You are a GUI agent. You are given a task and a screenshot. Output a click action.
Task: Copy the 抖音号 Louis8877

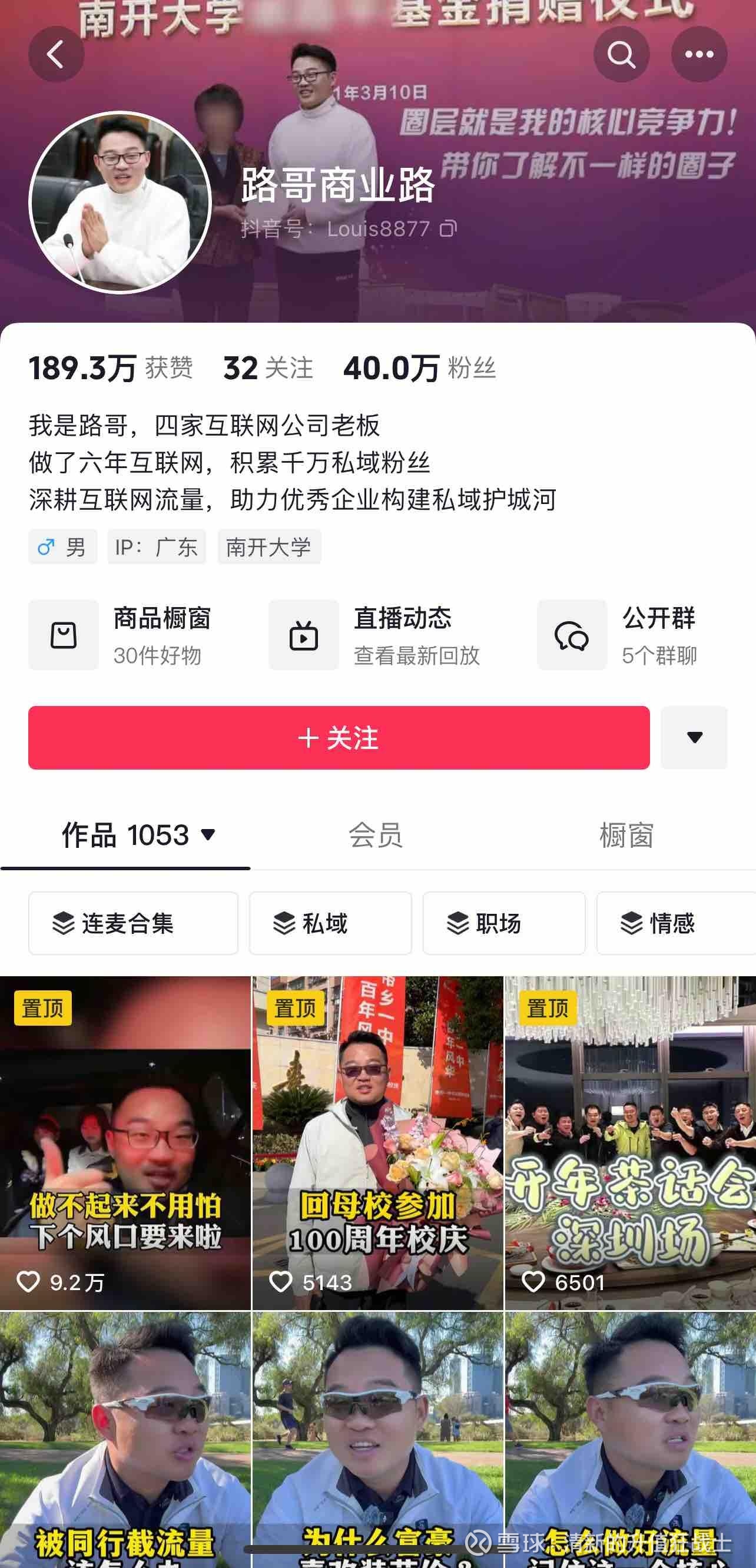pos(449,229)
